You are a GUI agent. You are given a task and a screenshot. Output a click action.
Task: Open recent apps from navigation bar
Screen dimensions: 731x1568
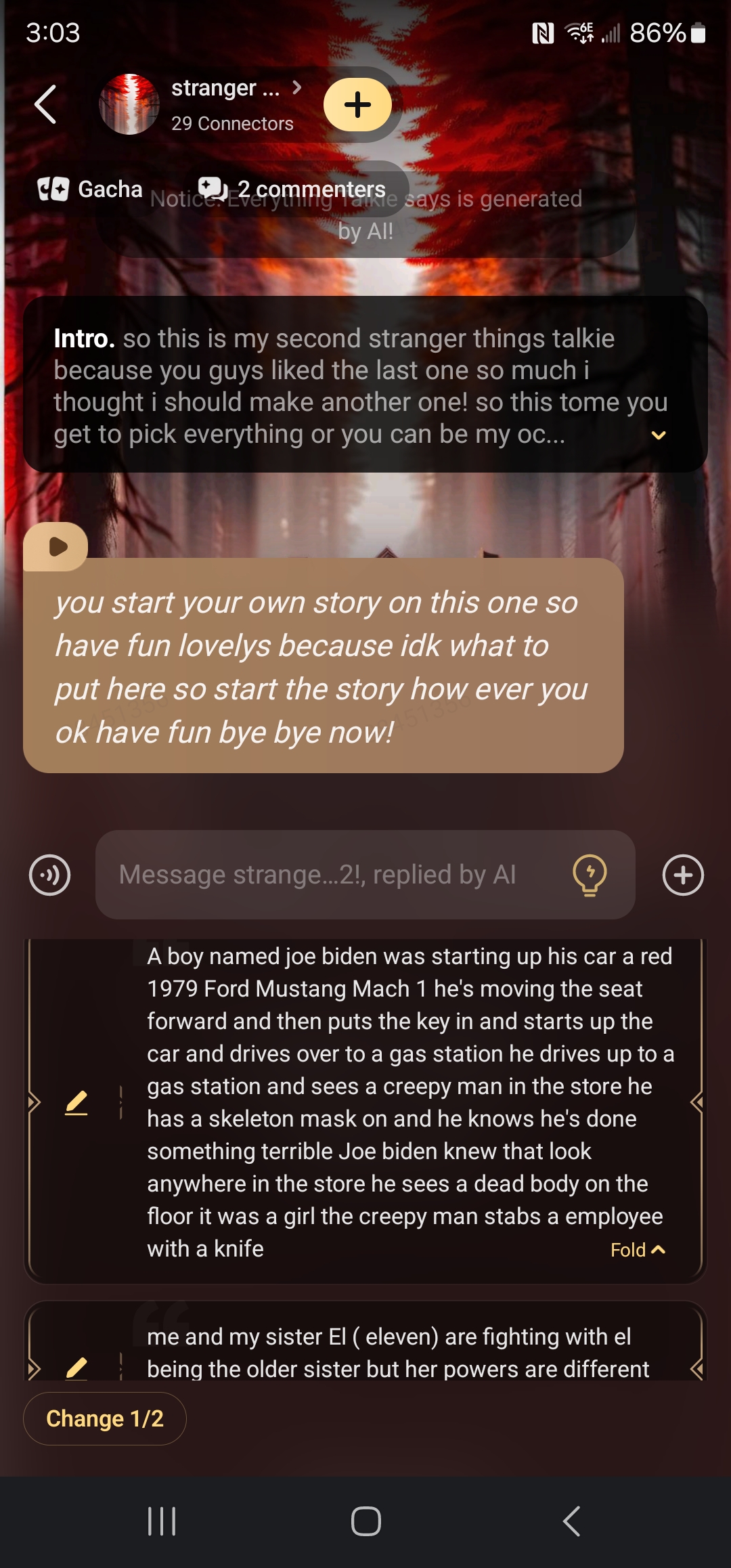[162, 1521]
